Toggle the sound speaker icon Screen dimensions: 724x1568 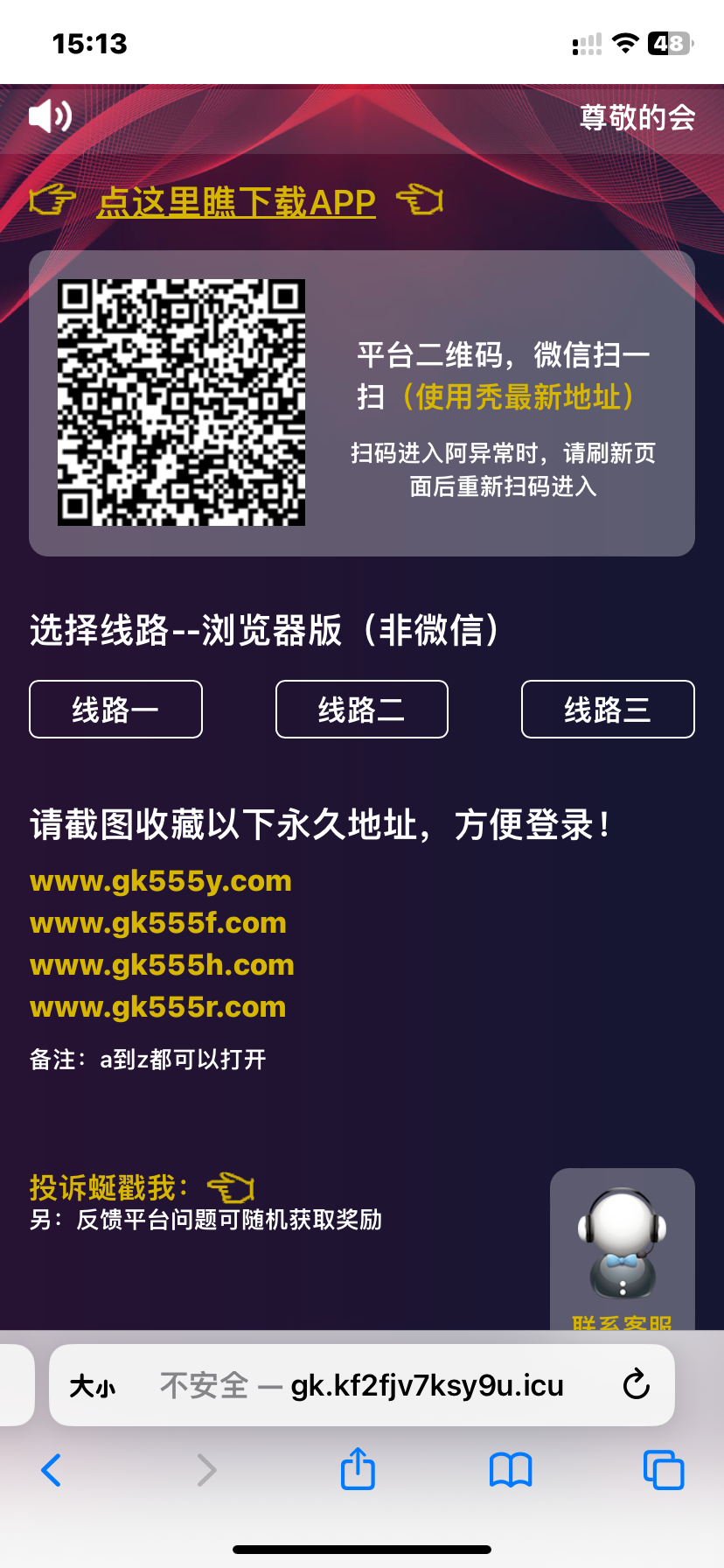(x=50, y=115)
